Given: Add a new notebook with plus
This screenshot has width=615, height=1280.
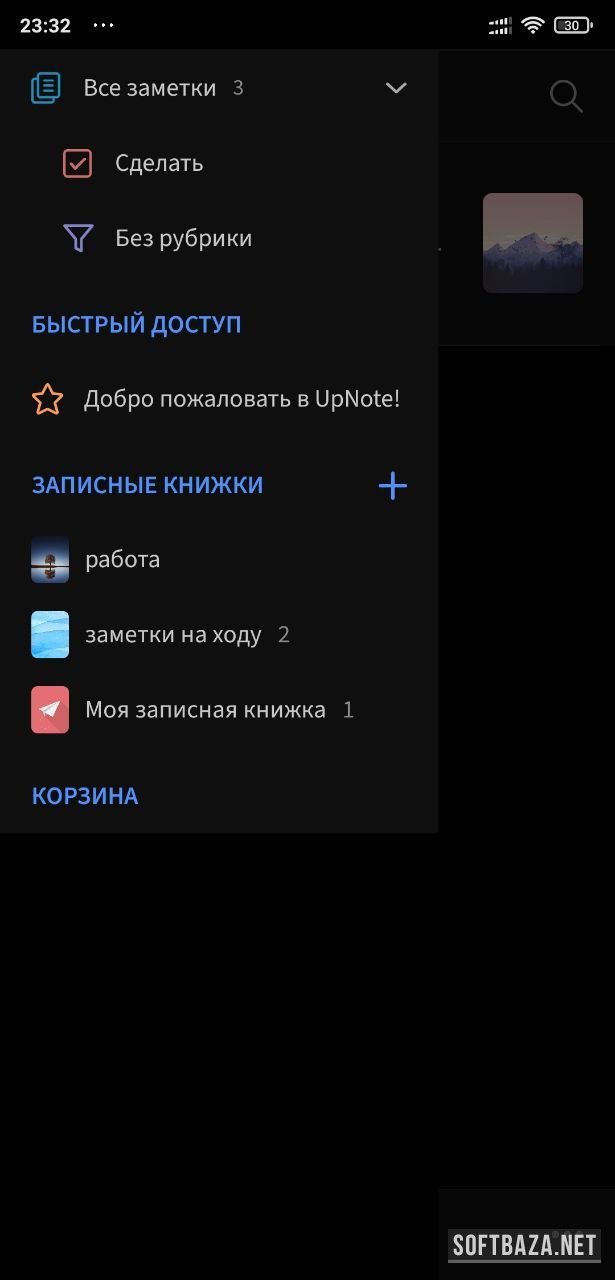Looking at the screenshot, I should [x=392, y=486].
